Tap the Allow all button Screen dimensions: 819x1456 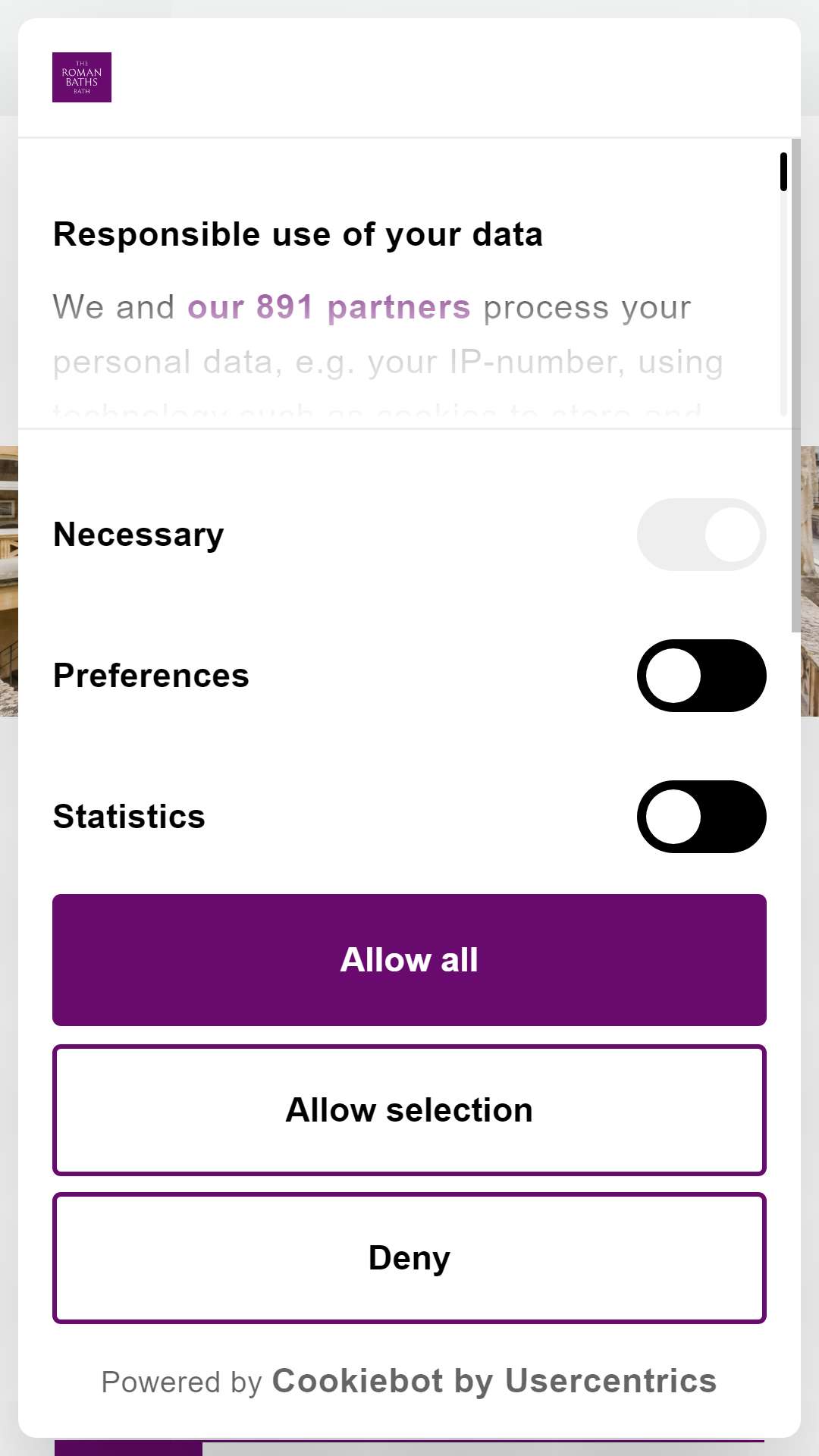tap(409, 960)
